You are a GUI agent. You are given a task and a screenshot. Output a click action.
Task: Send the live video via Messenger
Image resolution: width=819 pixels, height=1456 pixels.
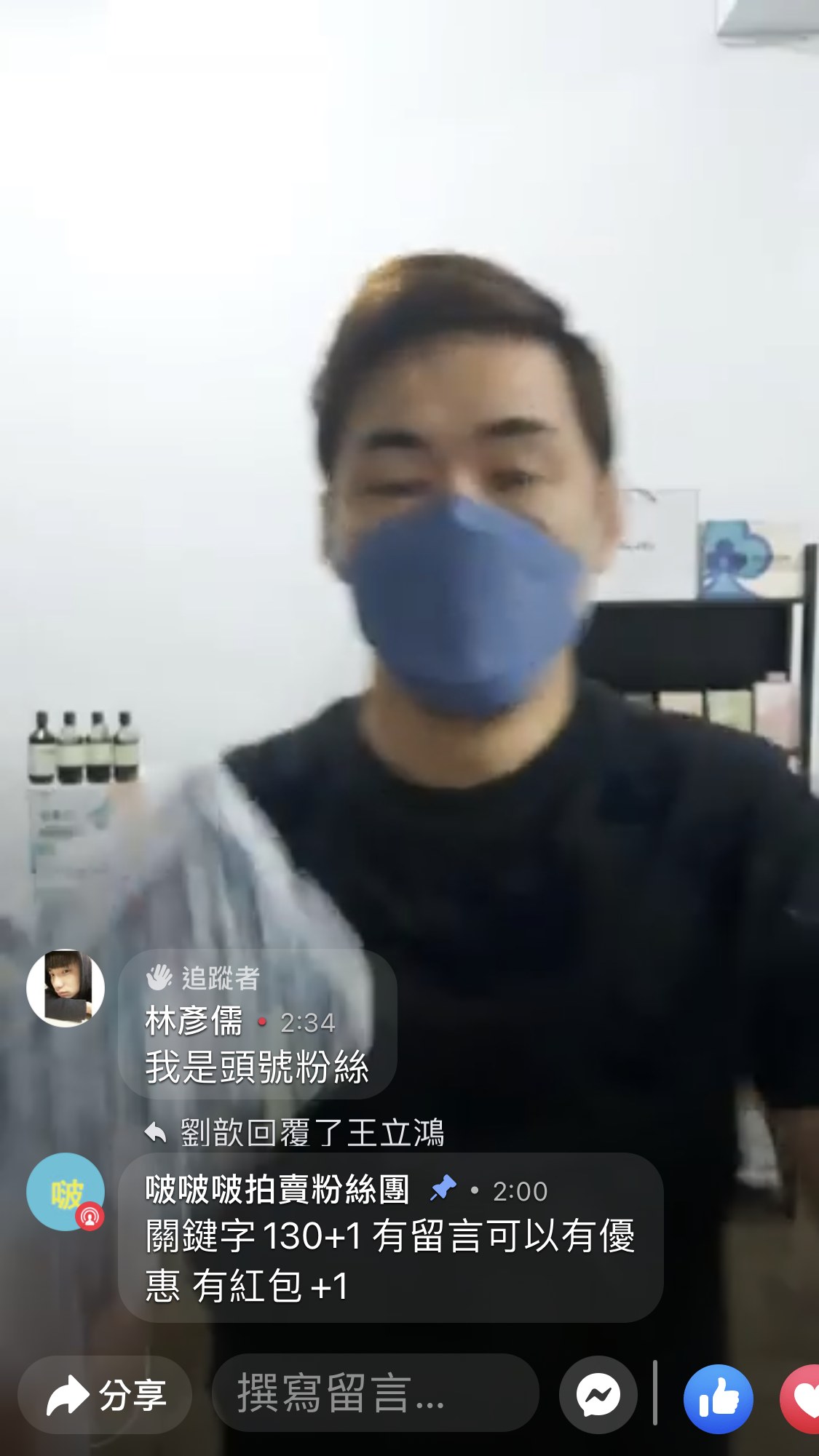pyautogui.click(x=598, y=1395)
